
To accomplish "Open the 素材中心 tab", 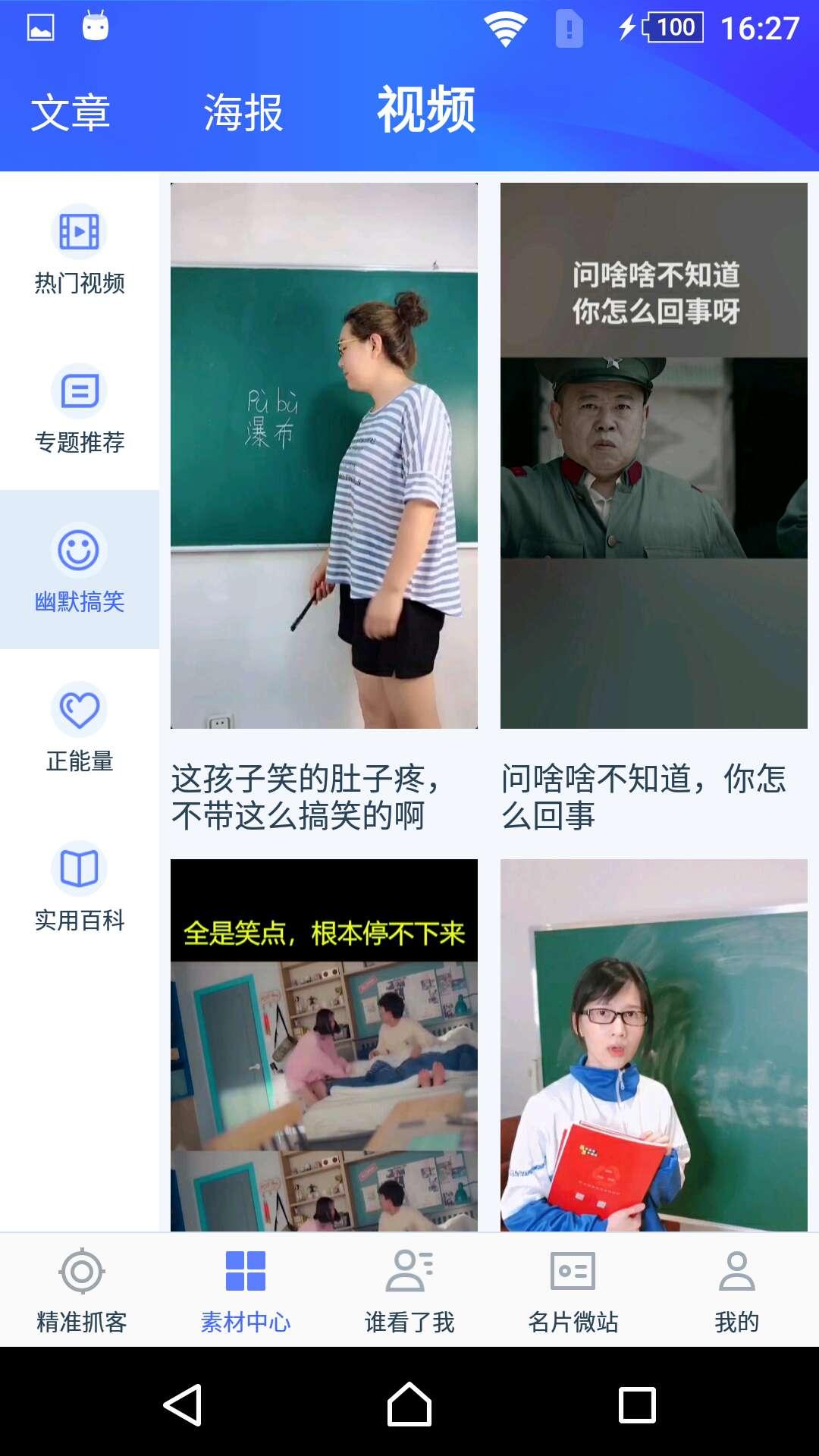I will coord(246,1290).
